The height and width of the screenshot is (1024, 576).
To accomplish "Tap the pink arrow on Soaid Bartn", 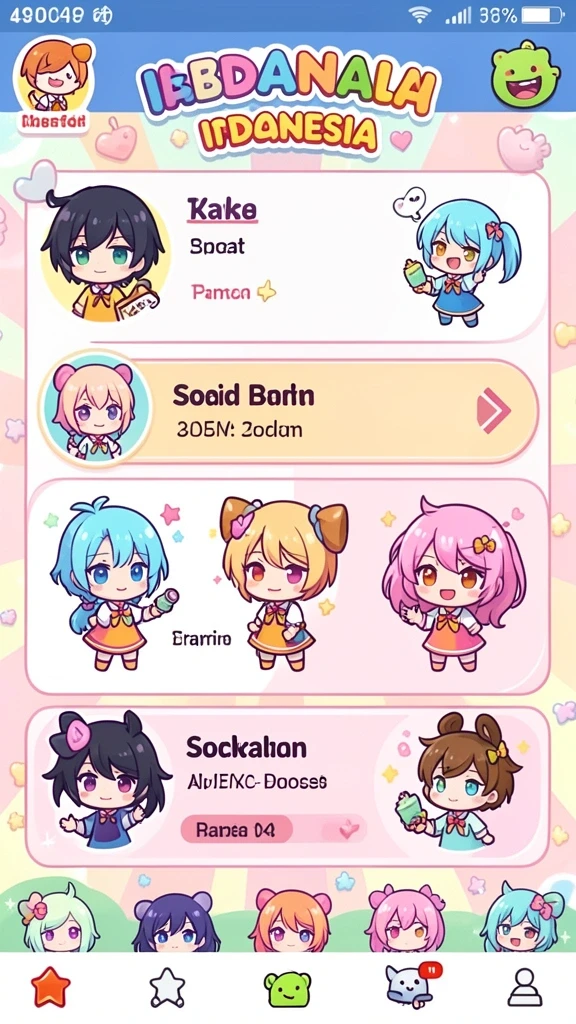I will (494, 411).
